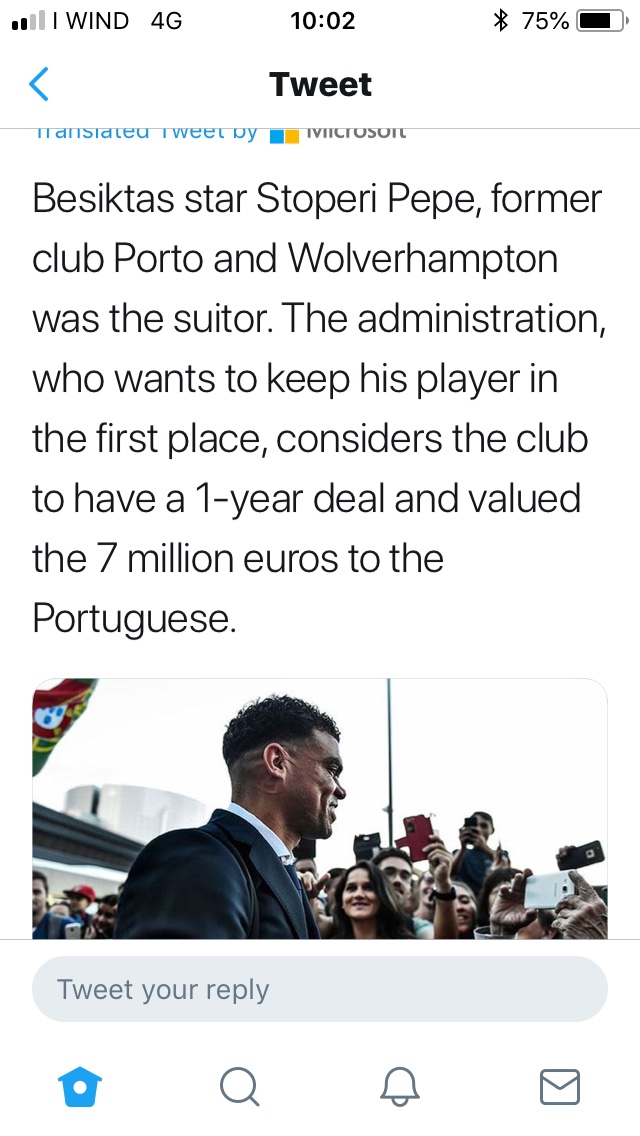Switch to the Home tab
Viewport: 640px width, 1136px height.
81,1086
